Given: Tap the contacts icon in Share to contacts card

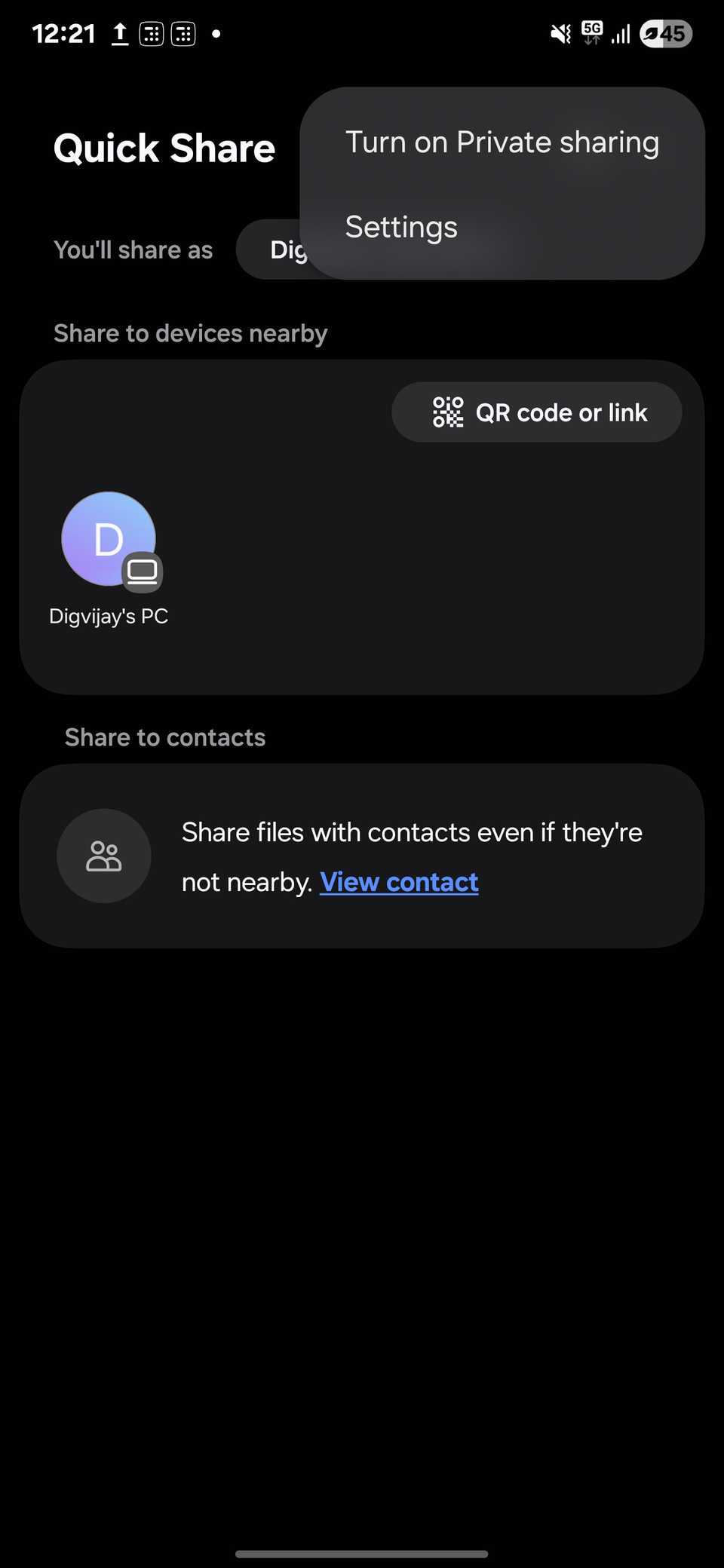Looking at the screenshot, I should 103,856.
